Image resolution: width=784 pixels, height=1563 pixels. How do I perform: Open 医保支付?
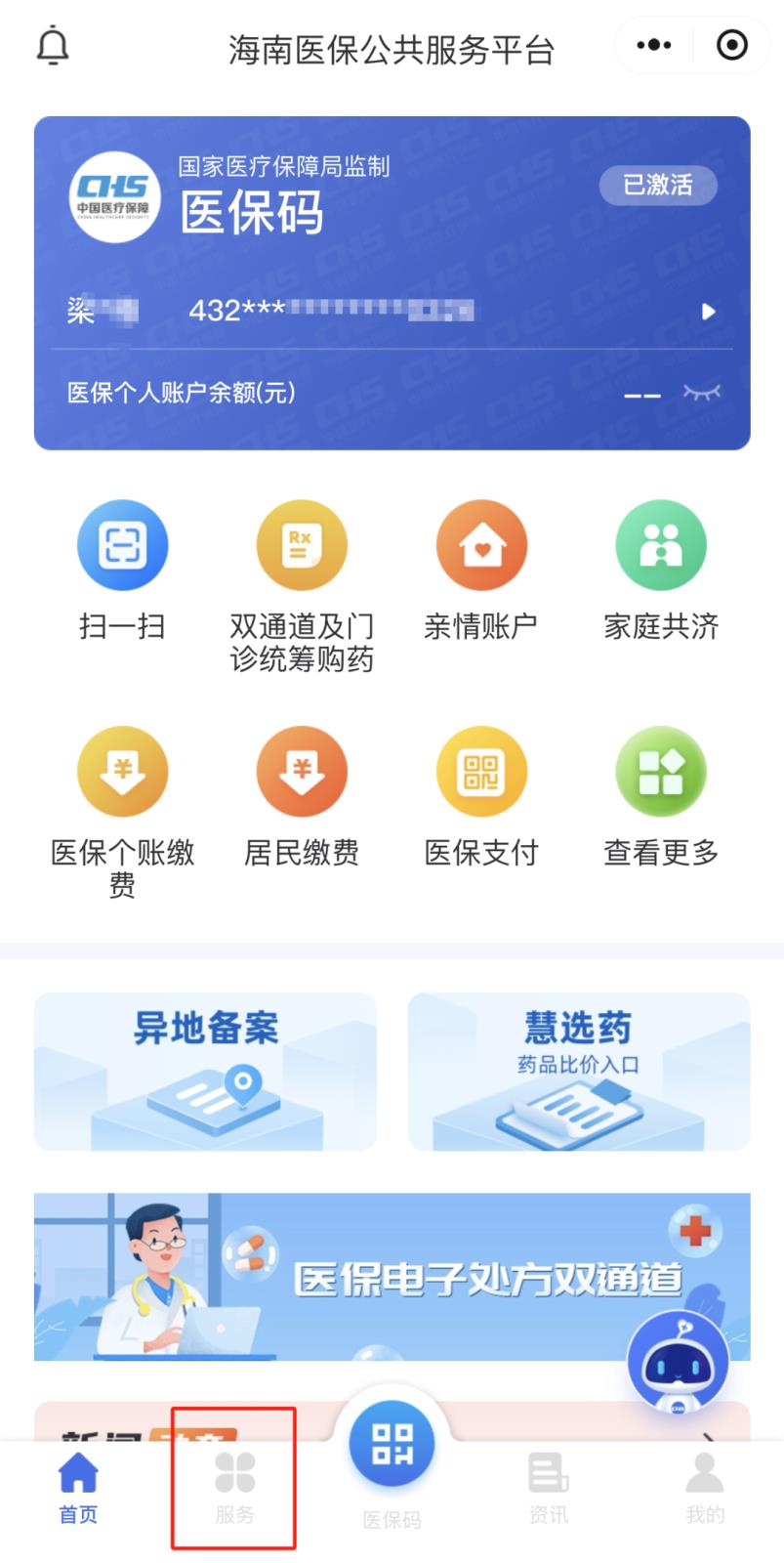click(480, 772)
